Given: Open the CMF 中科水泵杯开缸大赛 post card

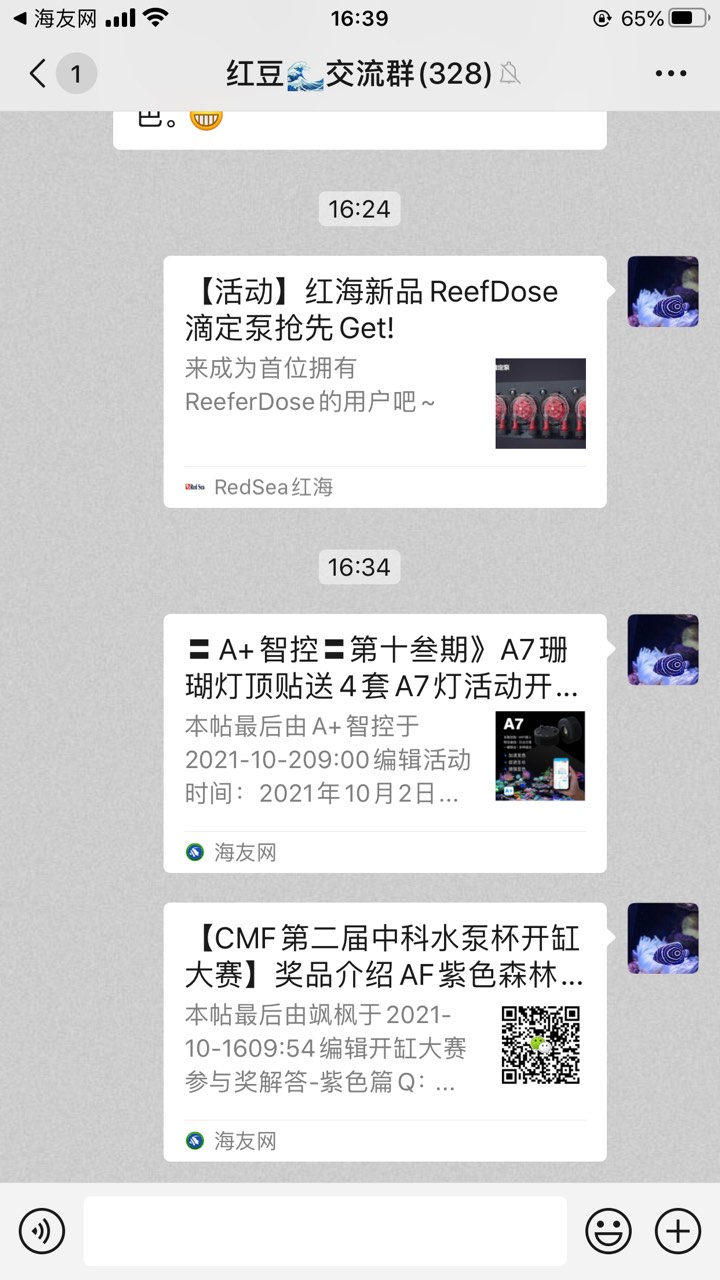Looking at the screenshot, I should coord(385,1031).
